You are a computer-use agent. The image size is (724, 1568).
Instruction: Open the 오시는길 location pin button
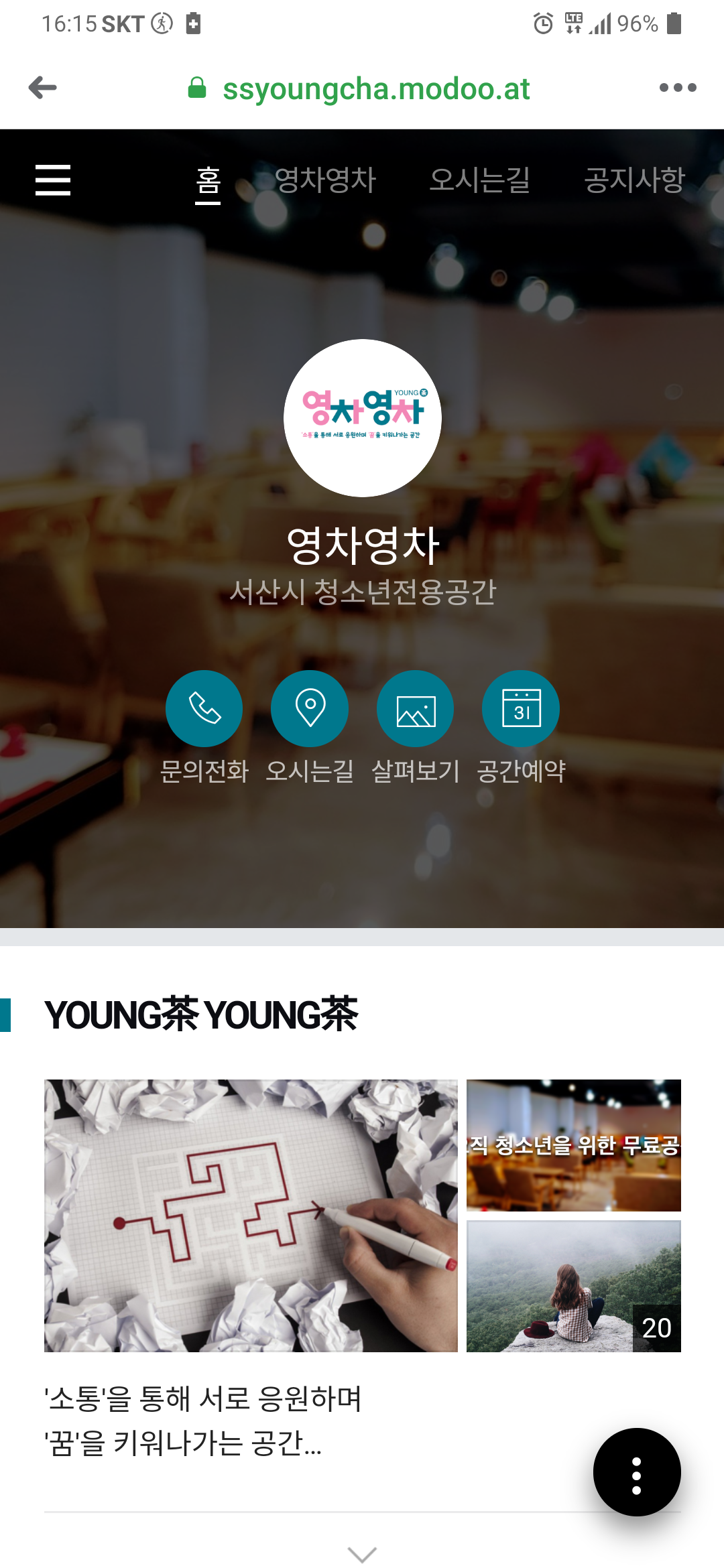point(310,708)
